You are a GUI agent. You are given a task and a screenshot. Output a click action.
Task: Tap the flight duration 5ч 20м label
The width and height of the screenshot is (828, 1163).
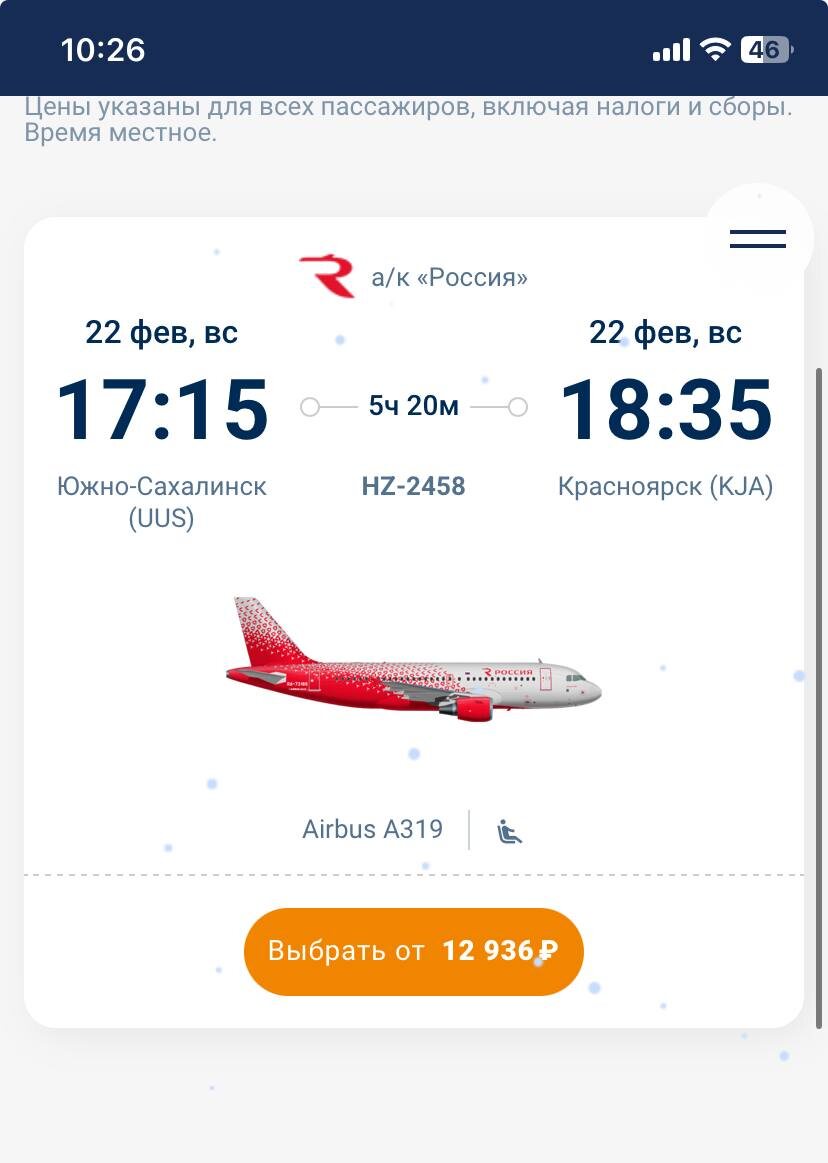coord(413,406)
